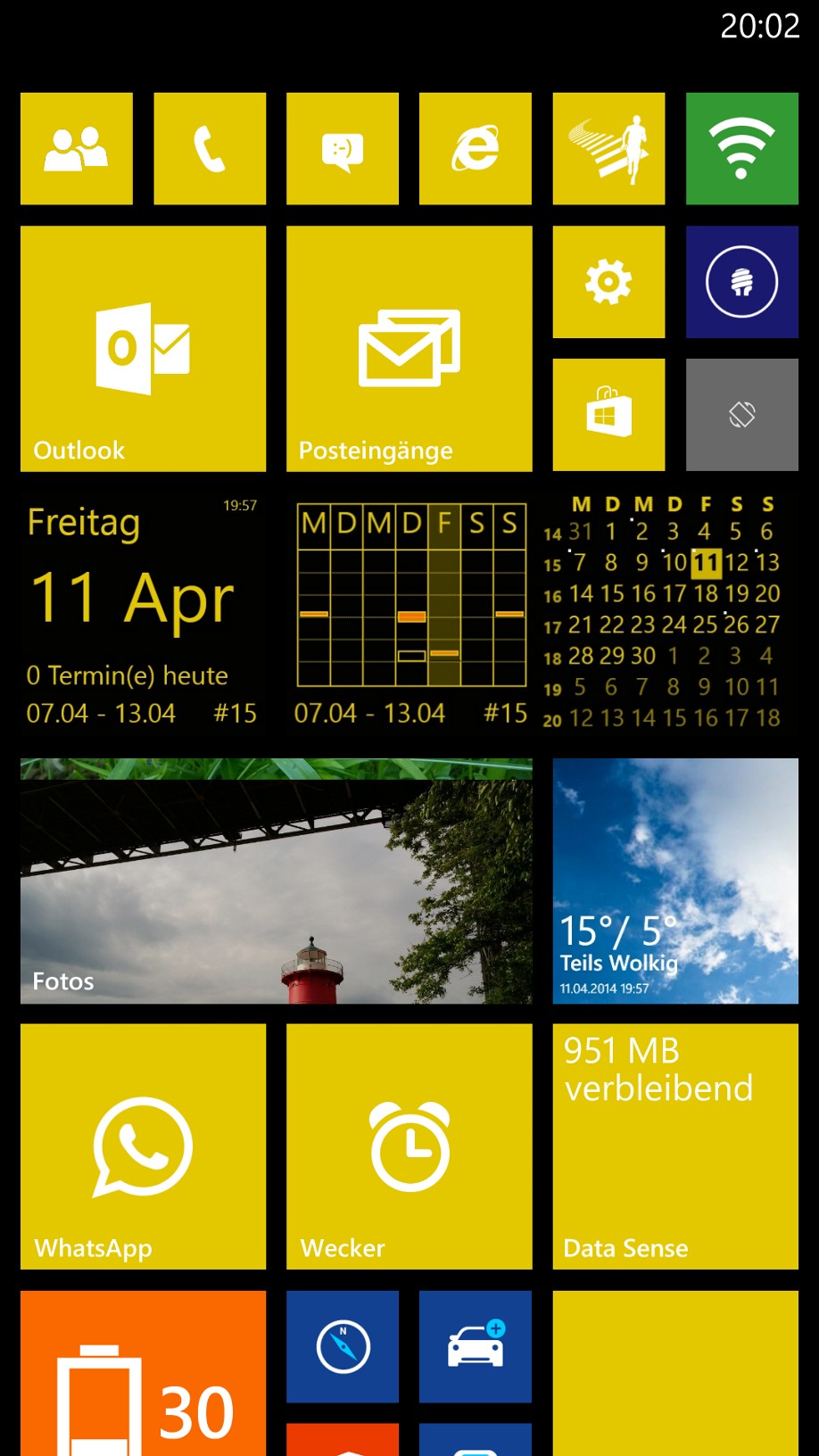Open the Phone dialer tile

pos(210,149)
